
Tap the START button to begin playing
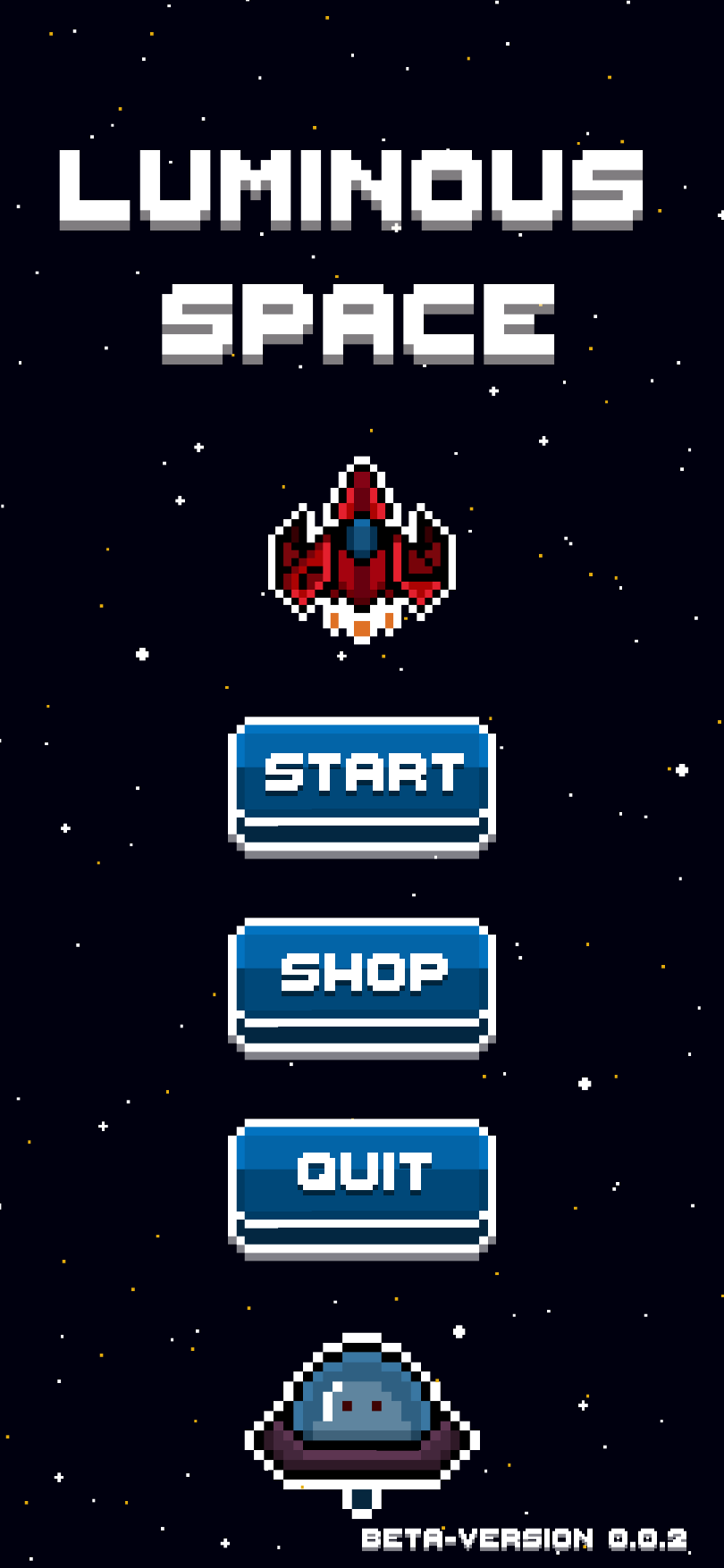tap(362, 787)
